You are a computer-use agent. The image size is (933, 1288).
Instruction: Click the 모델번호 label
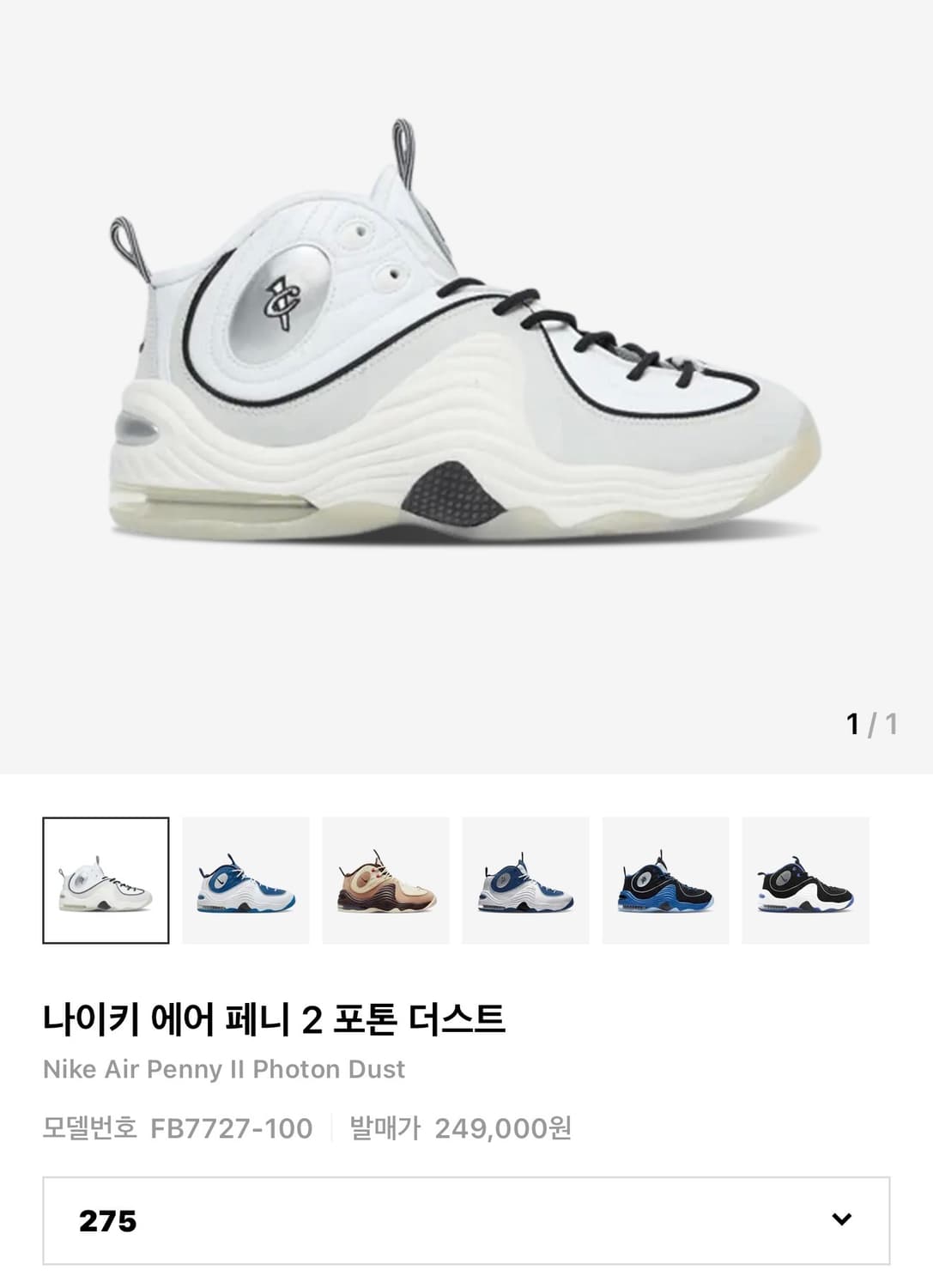(88, 1128)
